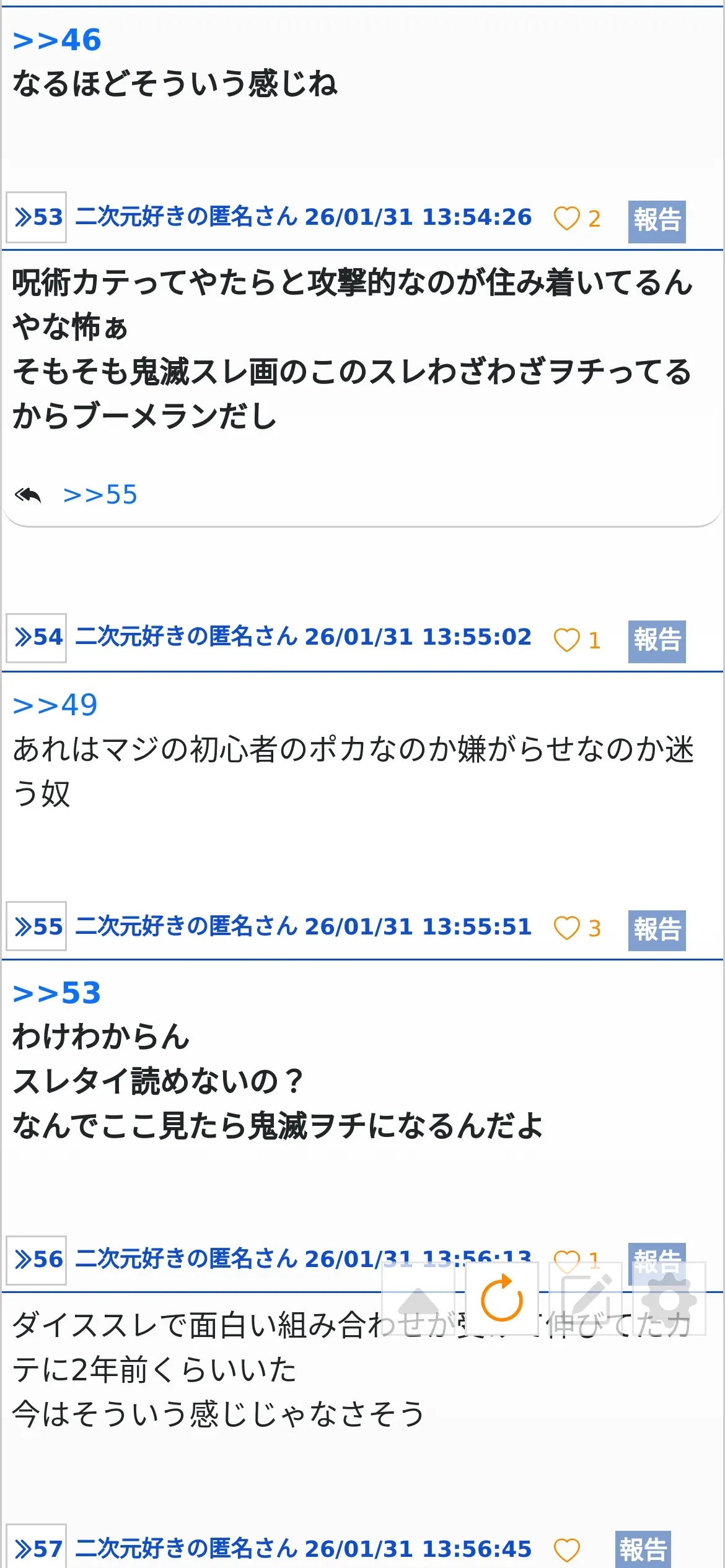Report post 53 with the 報告 button
Viewport: 725px width, 1568px height.
657,221
